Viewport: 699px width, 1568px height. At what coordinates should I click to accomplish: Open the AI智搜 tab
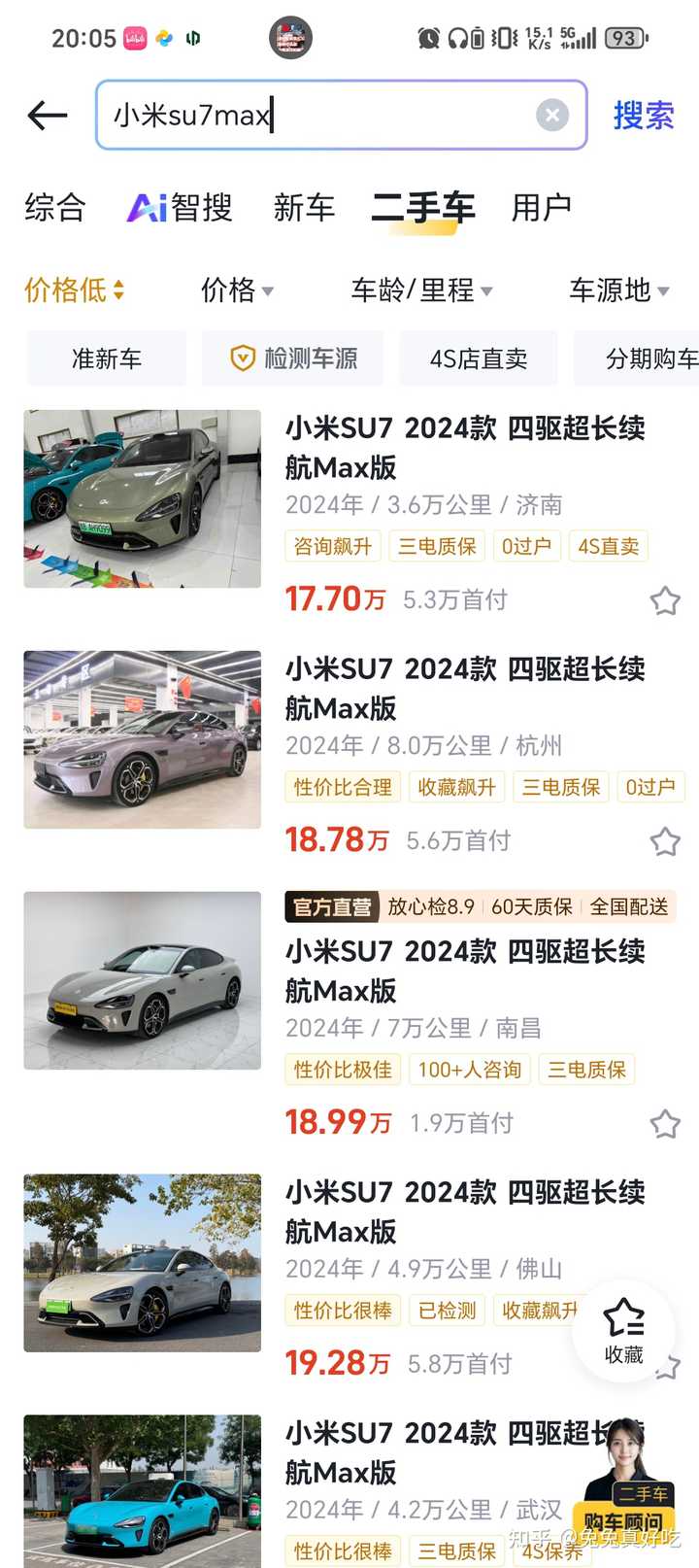coord(180,207)
